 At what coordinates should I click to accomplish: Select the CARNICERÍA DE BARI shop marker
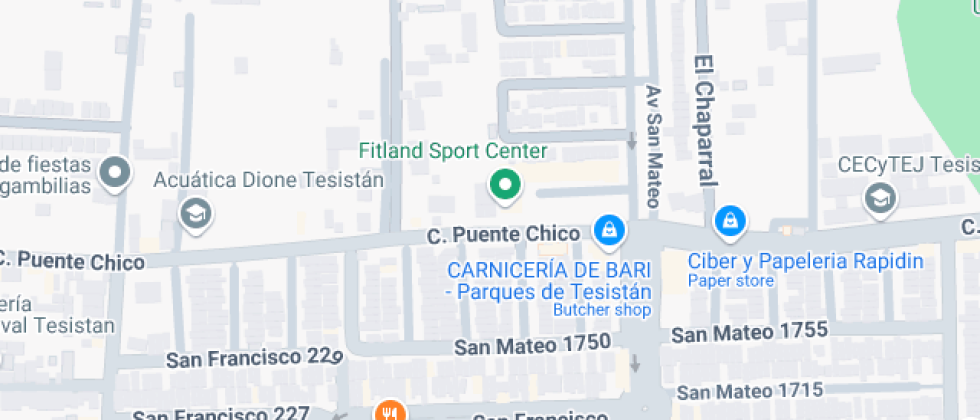607,231
